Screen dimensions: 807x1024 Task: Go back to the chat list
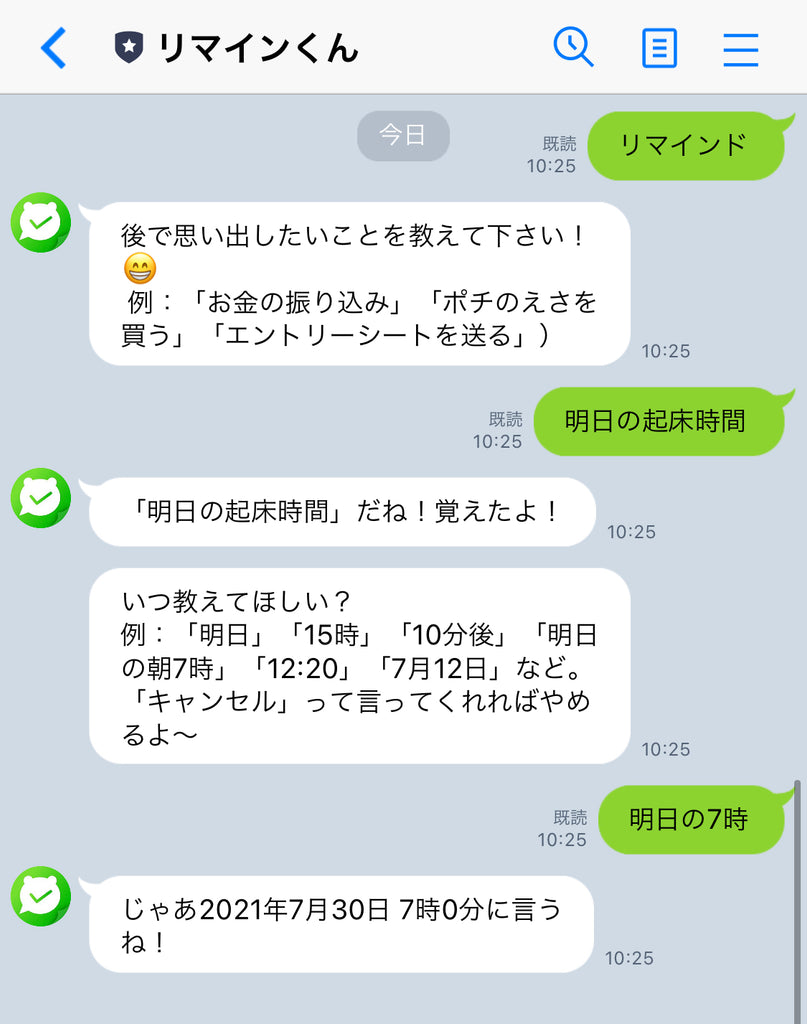click(x=54, y=48)
